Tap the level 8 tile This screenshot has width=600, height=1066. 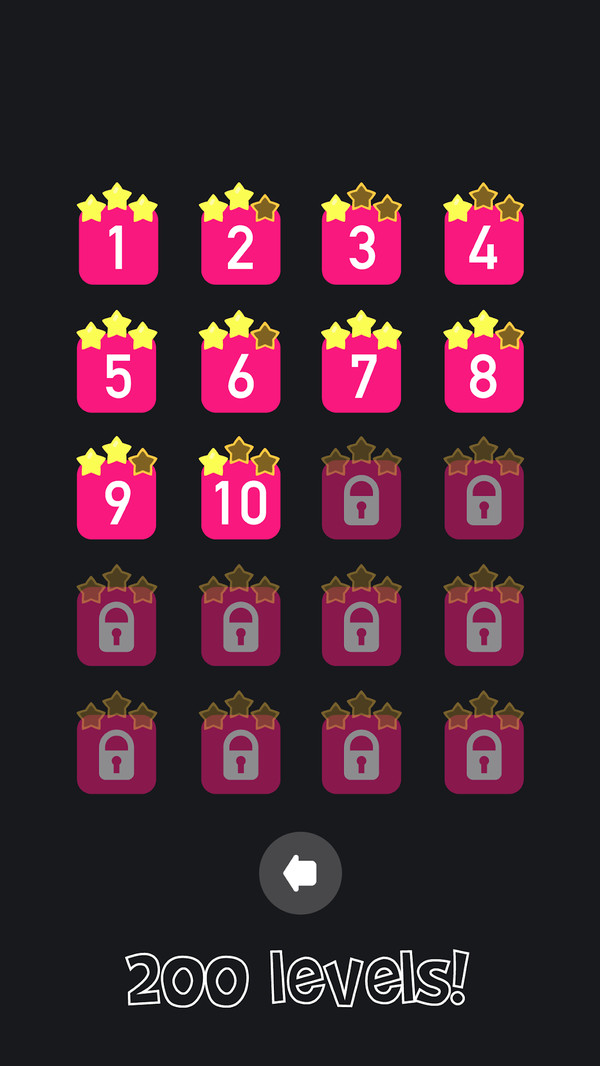[x=484, y=375]
